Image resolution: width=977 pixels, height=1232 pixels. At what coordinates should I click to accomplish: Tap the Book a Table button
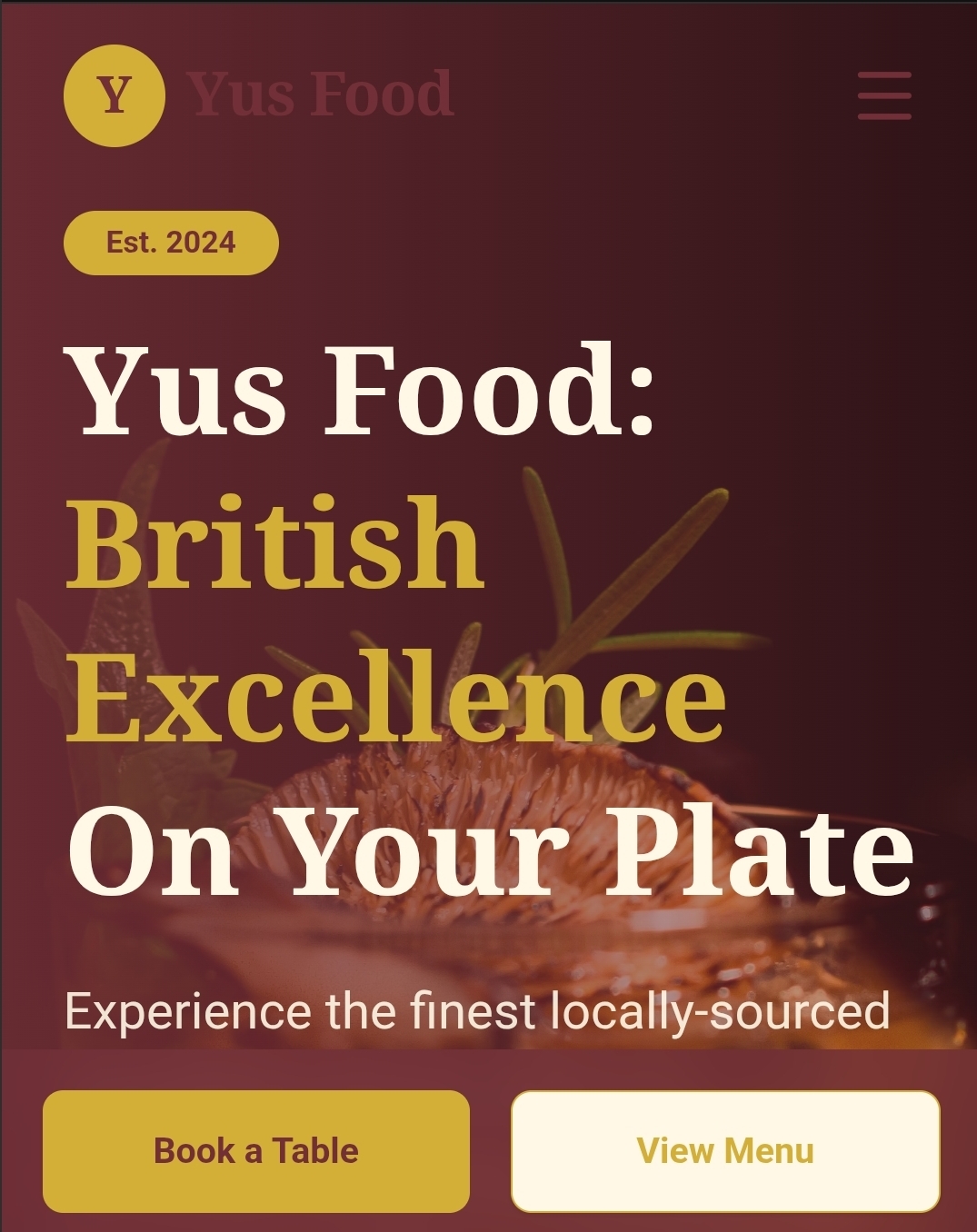[256, 1151]
